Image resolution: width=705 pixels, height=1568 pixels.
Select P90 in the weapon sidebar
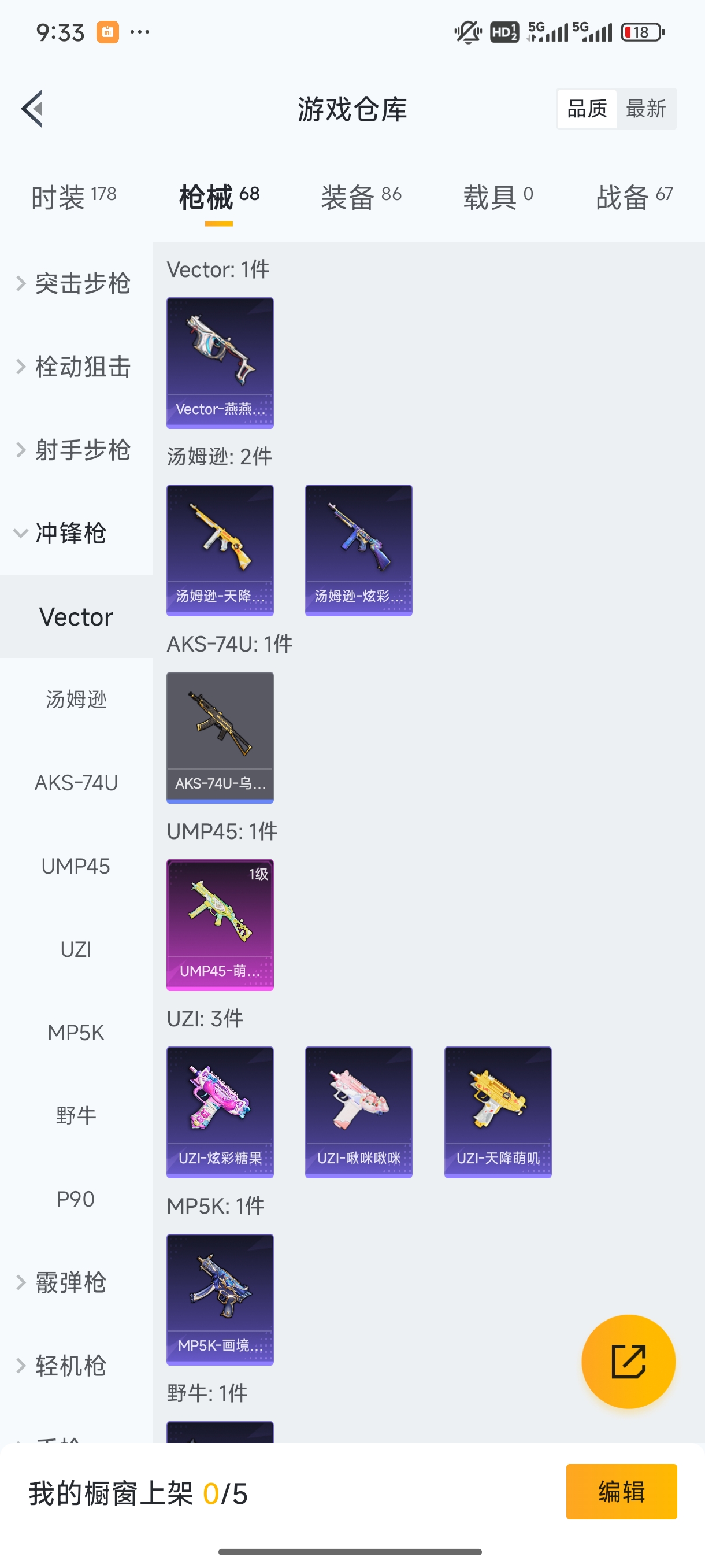click(76, 1199)
